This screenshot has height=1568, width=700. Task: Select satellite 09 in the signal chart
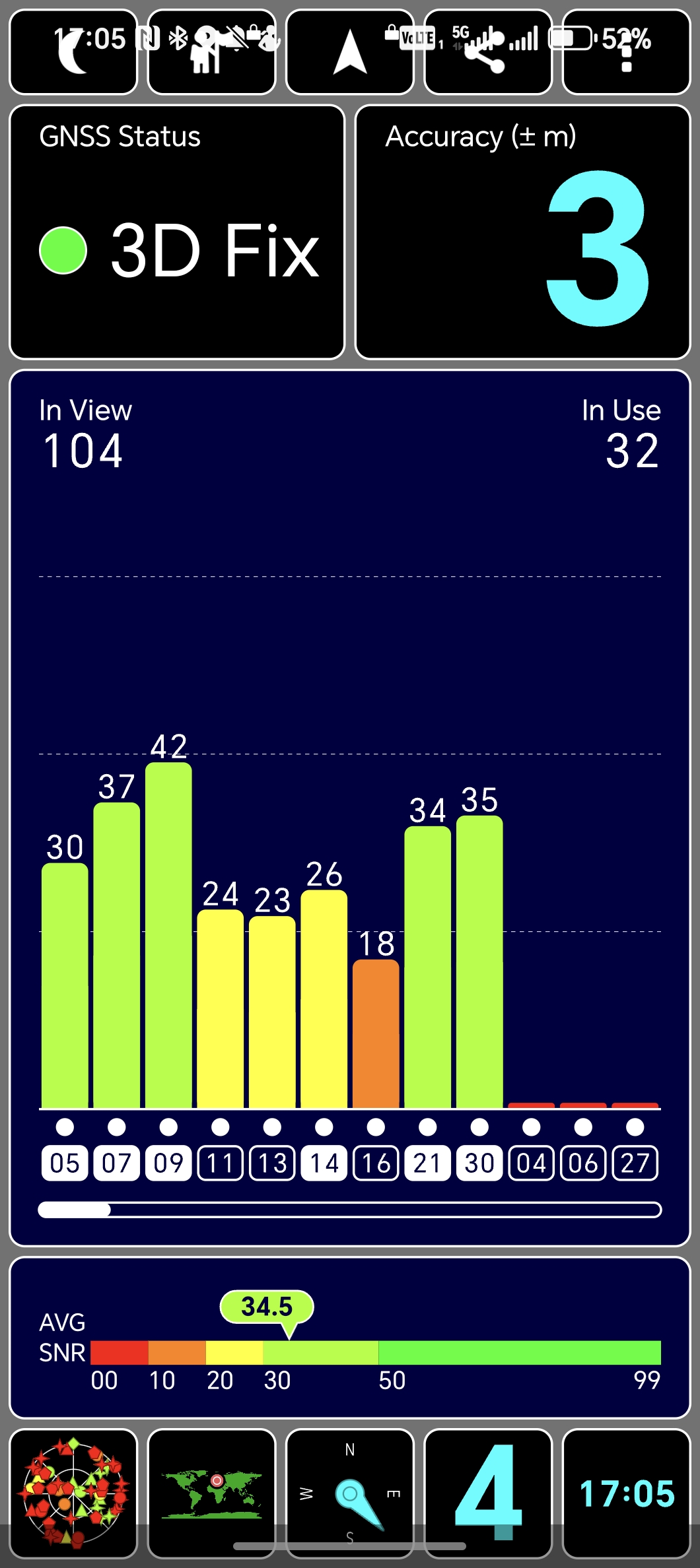click(x=168, y=1163)
